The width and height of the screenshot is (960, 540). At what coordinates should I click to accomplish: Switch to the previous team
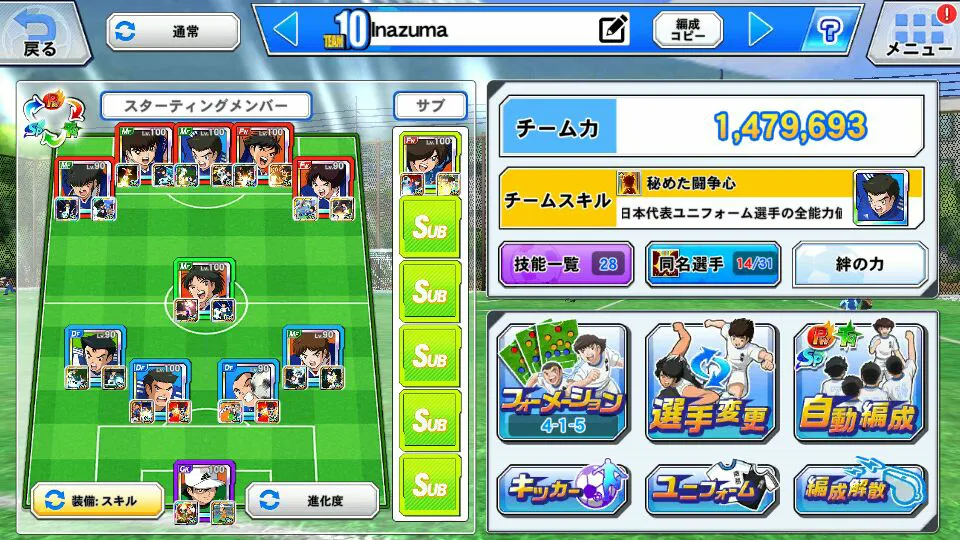(x=285, y=30)
